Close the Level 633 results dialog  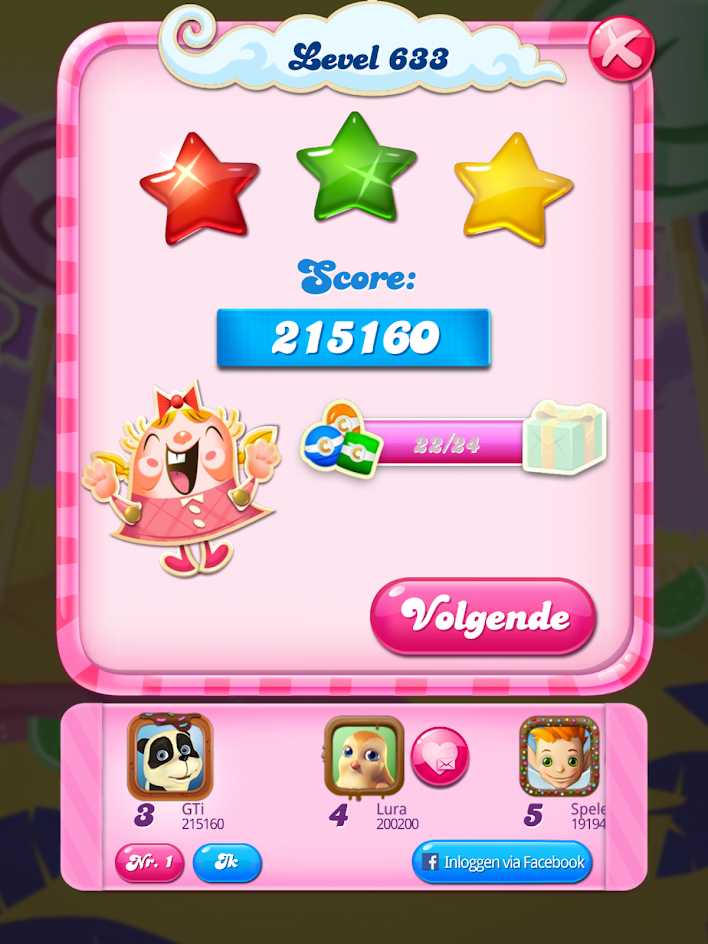[x=620, y=47]
